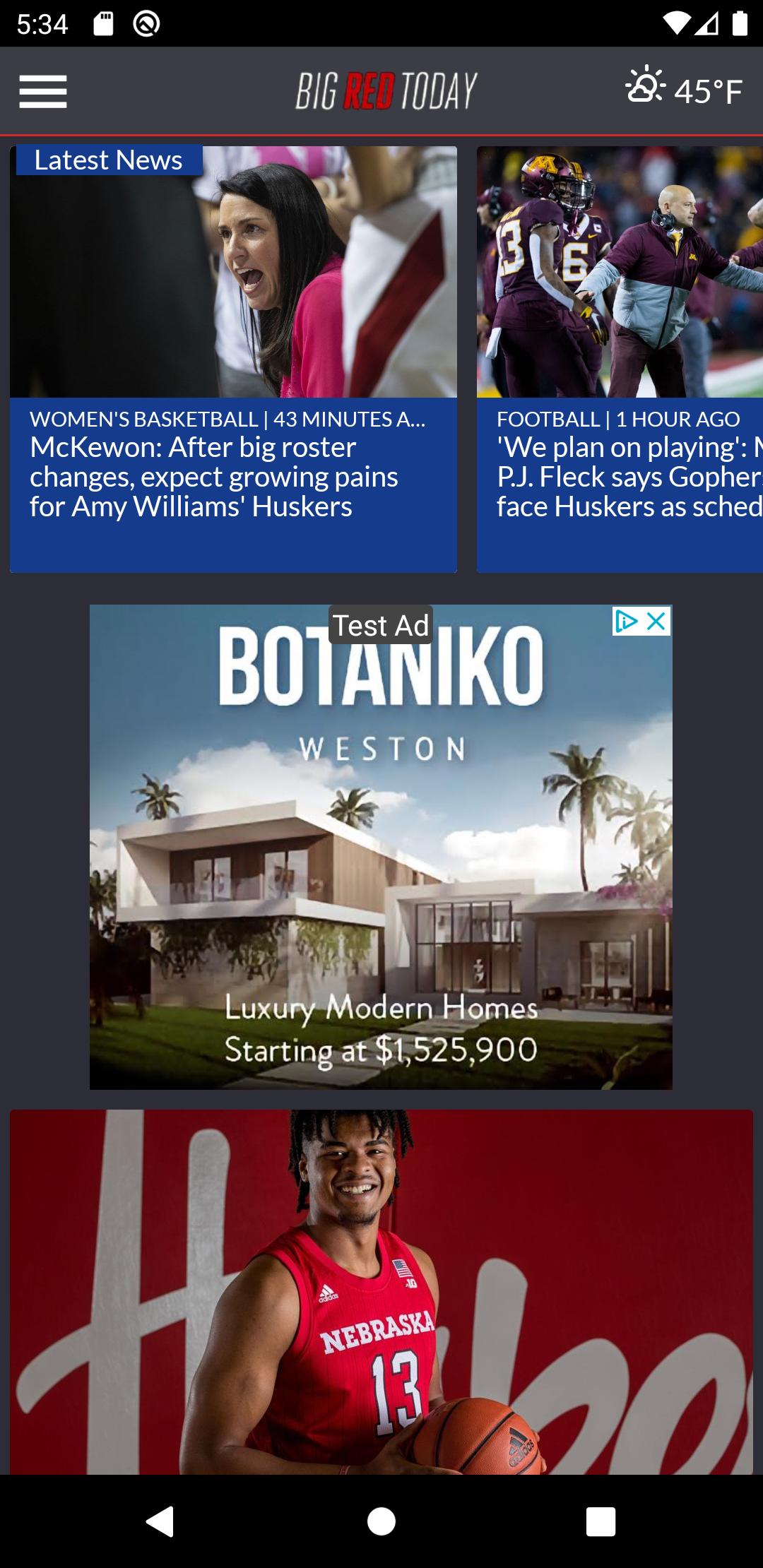Viewport: 763px width, 1568px height.
Task: Open the Nebraska basketball player story
Action: point(381,1291)
